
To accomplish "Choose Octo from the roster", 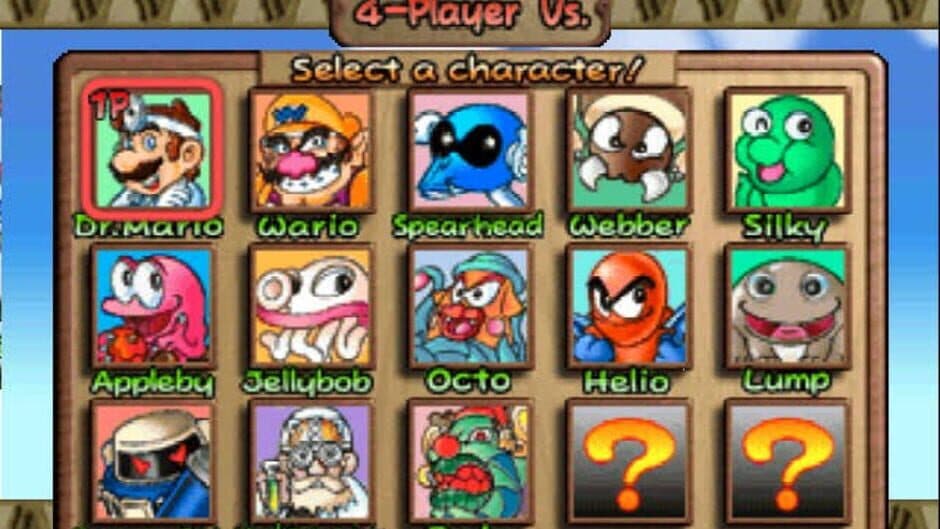I will click(x=468, y=306).
